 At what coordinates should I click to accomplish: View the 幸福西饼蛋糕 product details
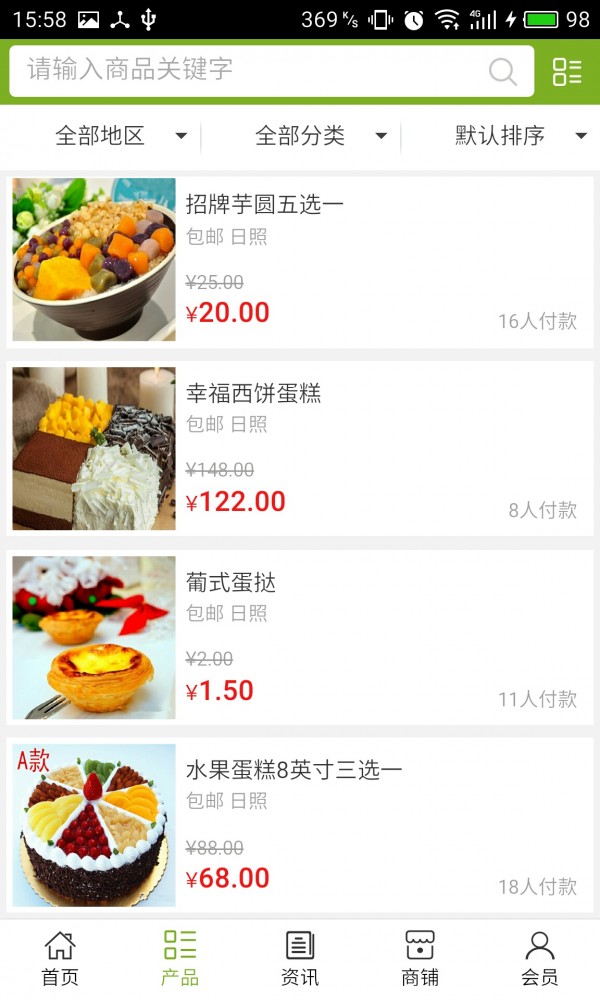click(x=300, y=449)
